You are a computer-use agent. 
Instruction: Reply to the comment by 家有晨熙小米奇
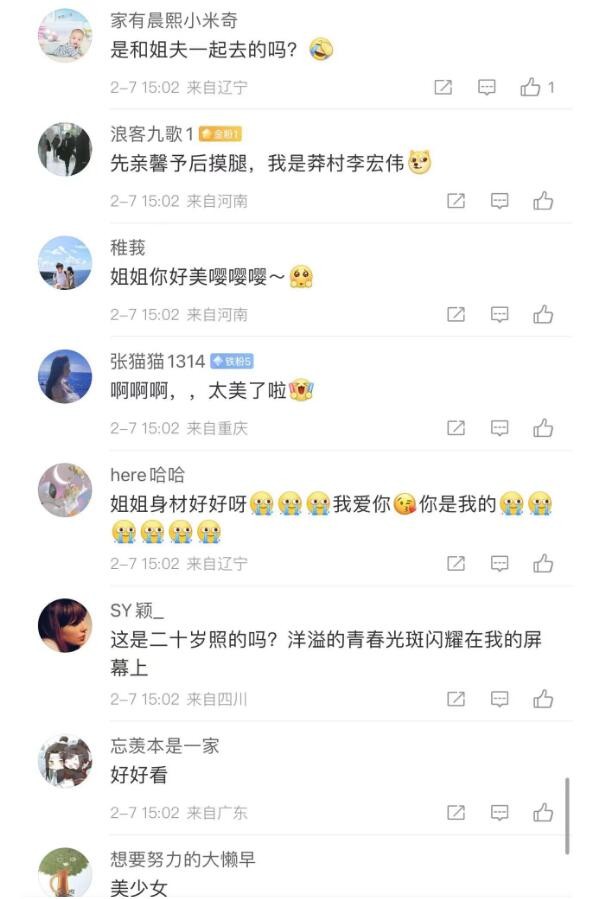tap(487, 88)
